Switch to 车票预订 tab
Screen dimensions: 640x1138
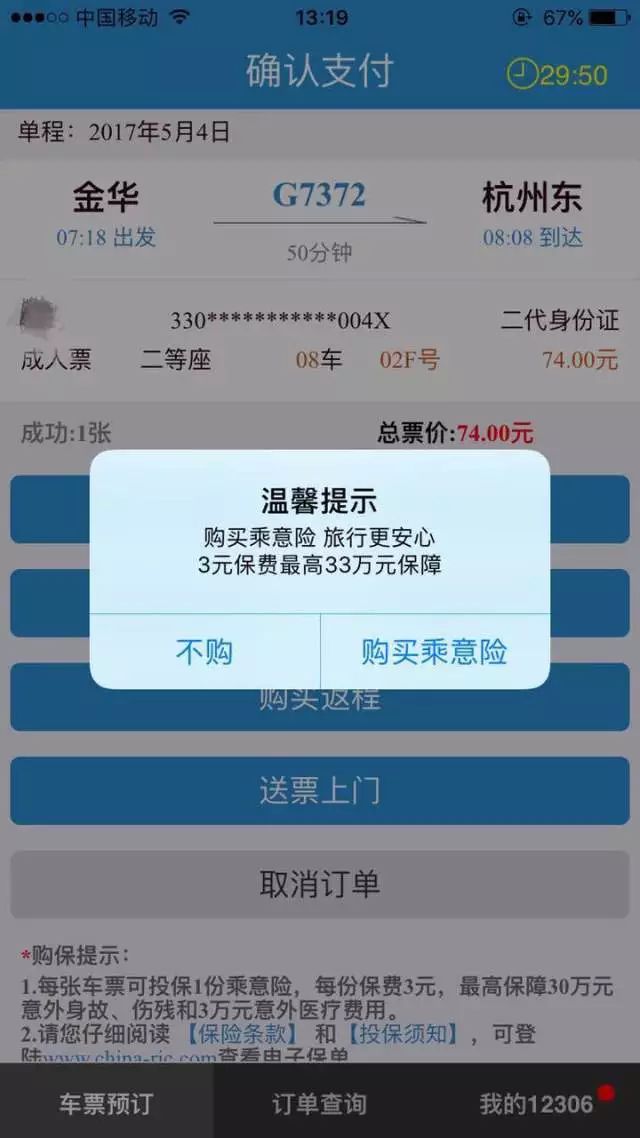tap(106, 1104)
